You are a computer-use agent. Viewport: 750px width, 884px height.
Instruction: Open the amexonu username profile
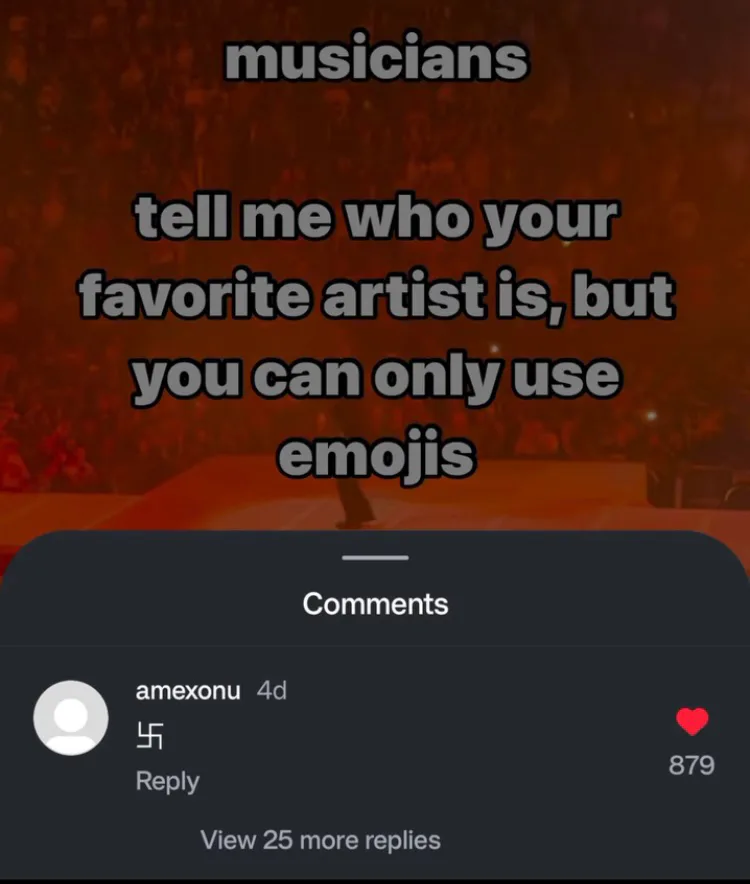point(187,690)
